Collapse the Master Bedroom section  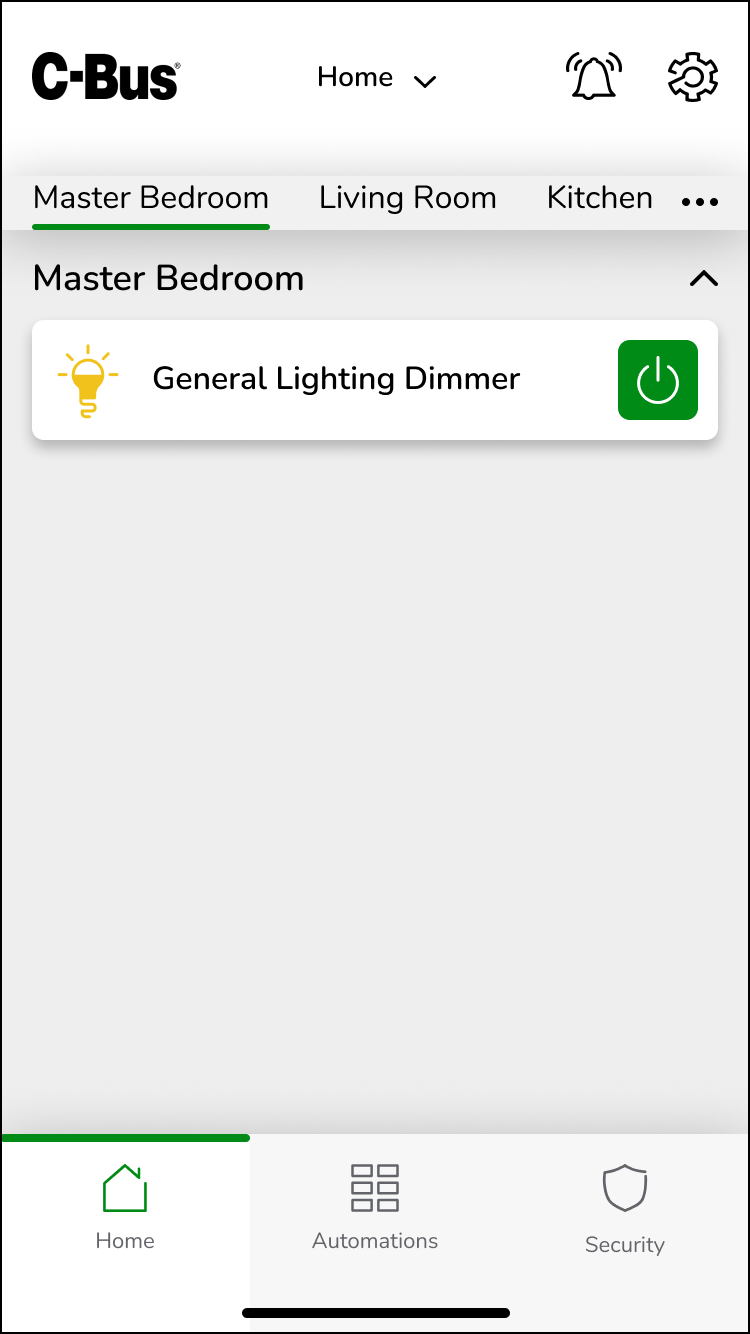pos(704,279)
